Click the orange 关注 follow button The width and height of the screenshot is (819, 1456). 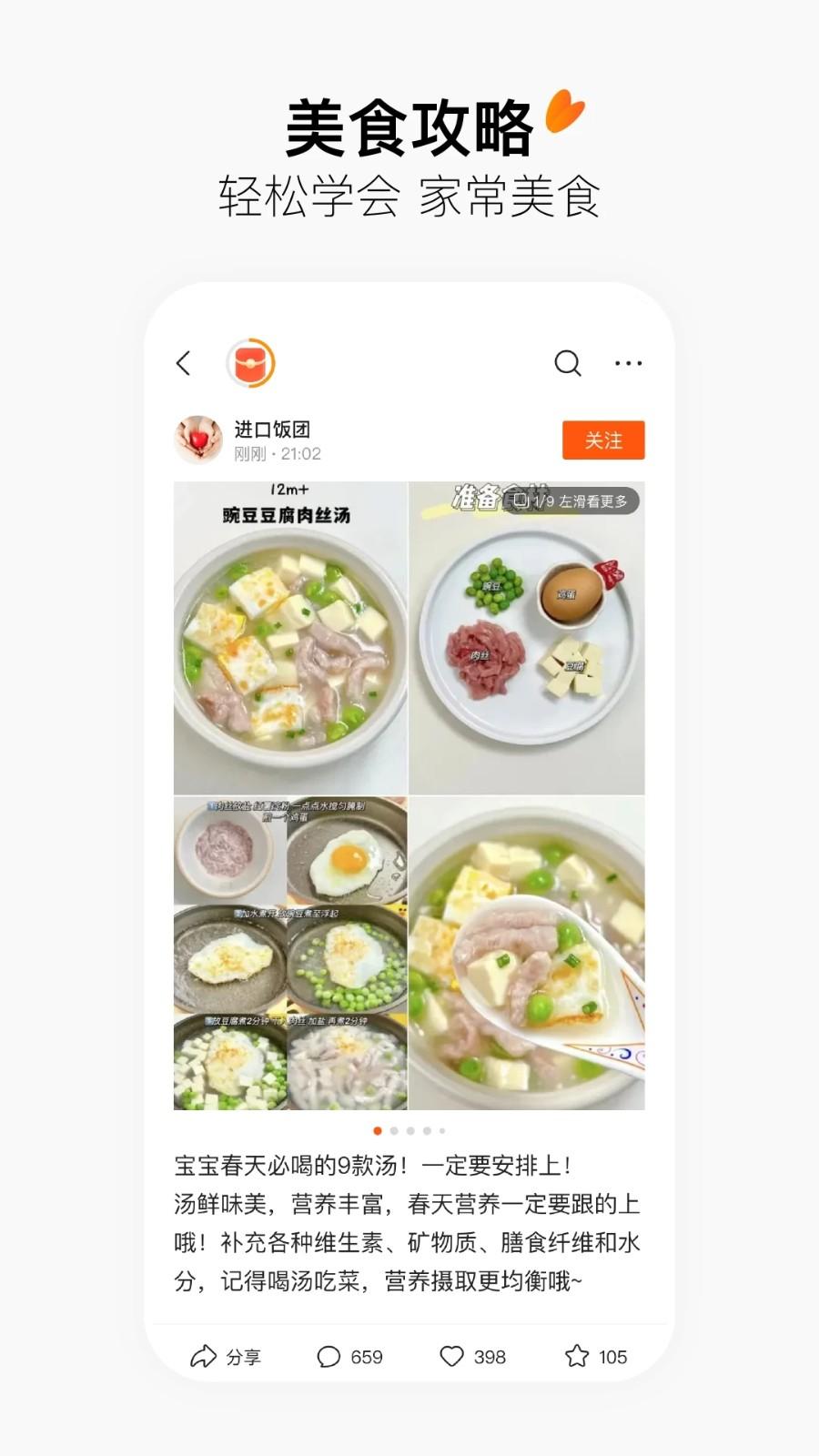point(603,440)
